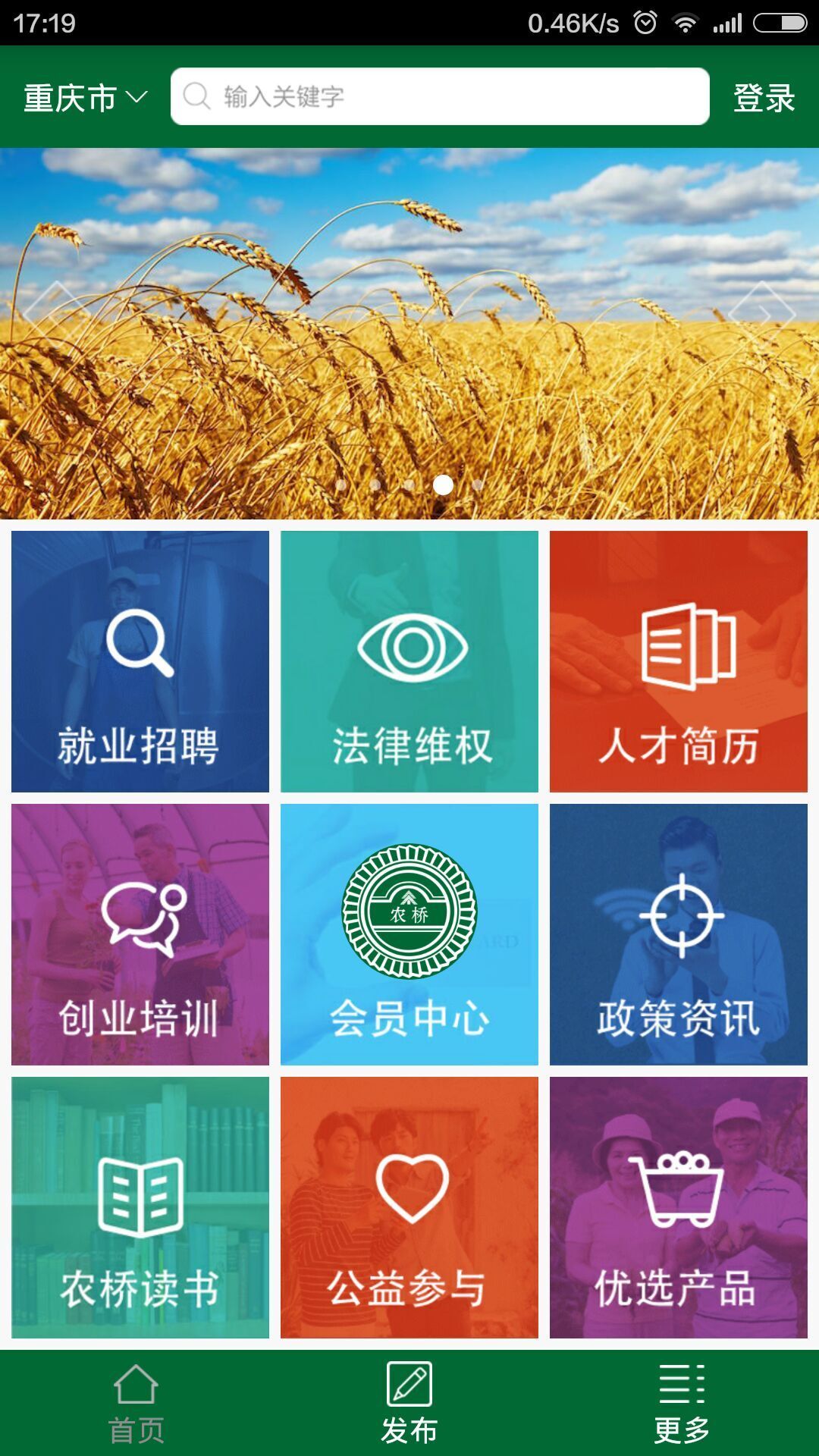Open the 农桥读书 tile
Image resolution: width=819 pixels, height=1456 pixels.
[x=140, y=1207]
